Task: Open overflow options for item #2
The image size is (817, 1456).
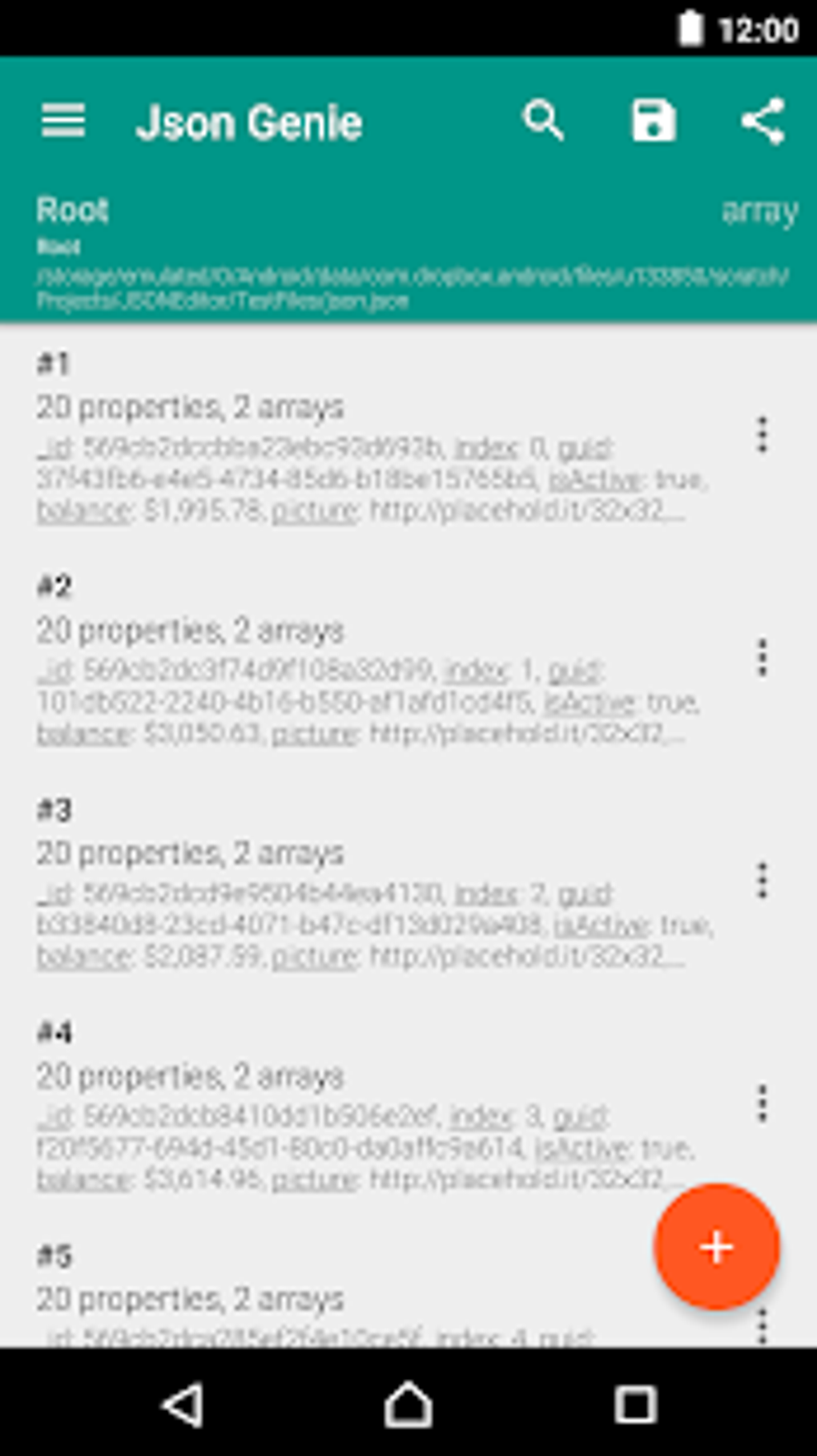Action: (x=763, y=658)
